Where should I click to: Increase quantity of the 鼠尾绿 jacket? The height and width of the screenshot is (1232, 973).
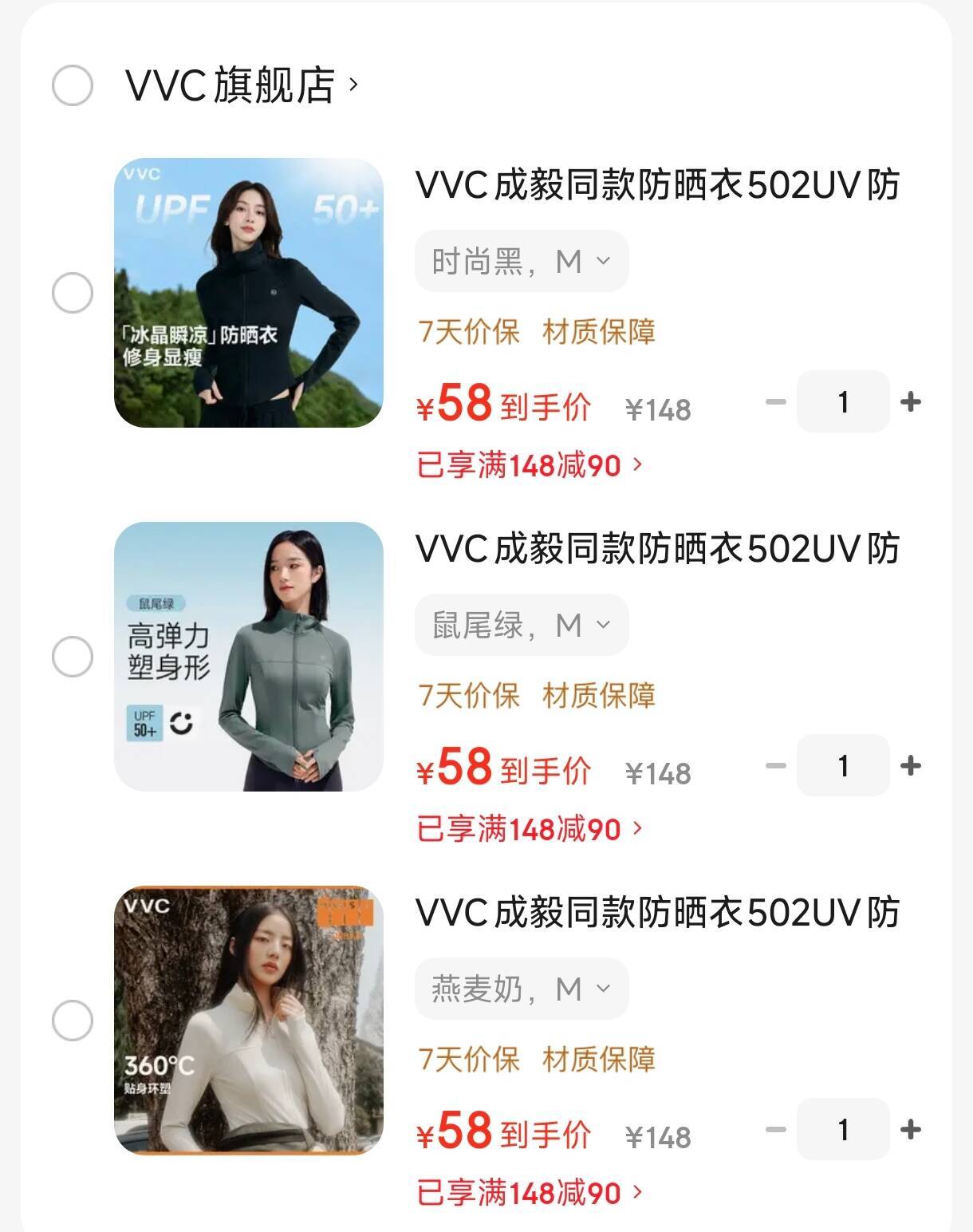click(910, 766)
